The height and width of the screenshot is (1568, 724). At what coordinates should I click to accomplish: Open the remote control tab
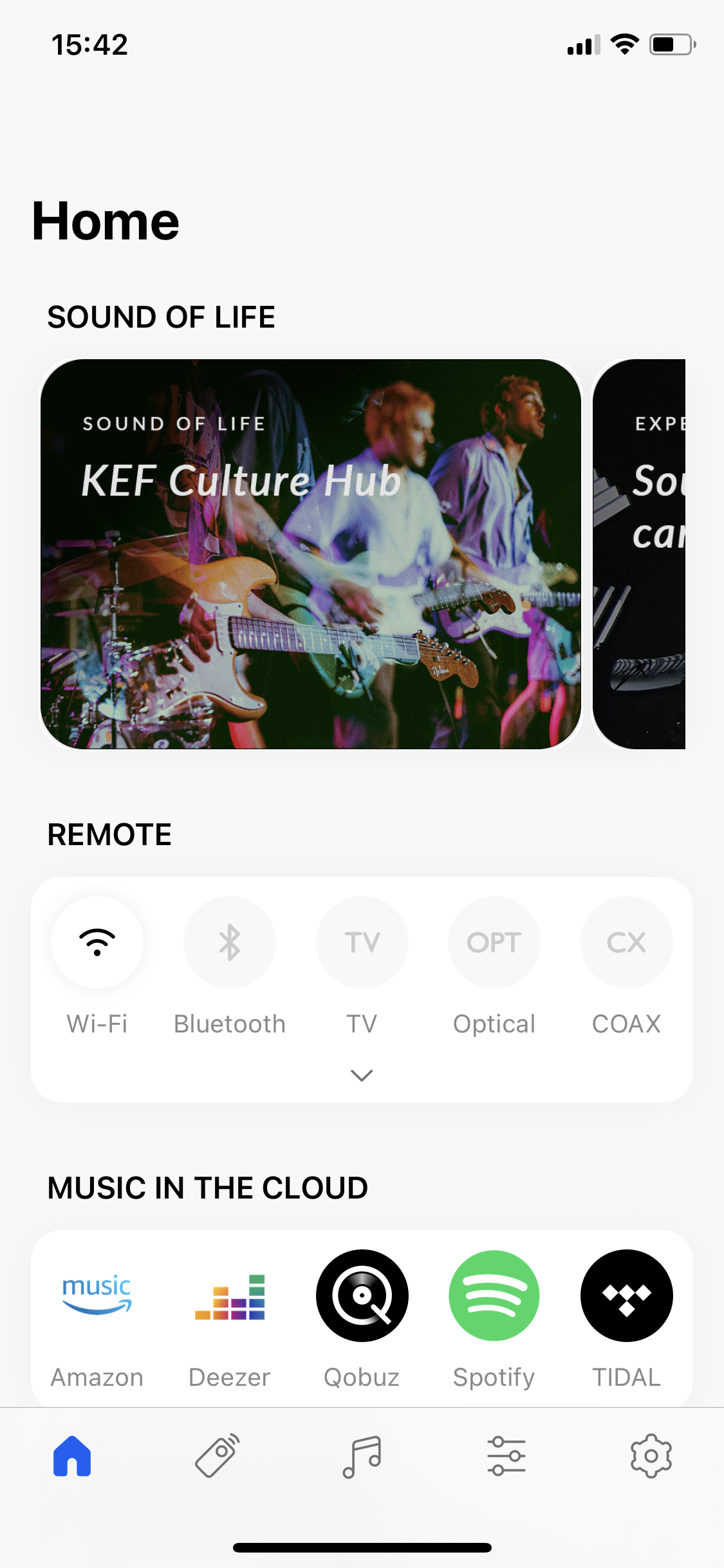point(218,1456)
